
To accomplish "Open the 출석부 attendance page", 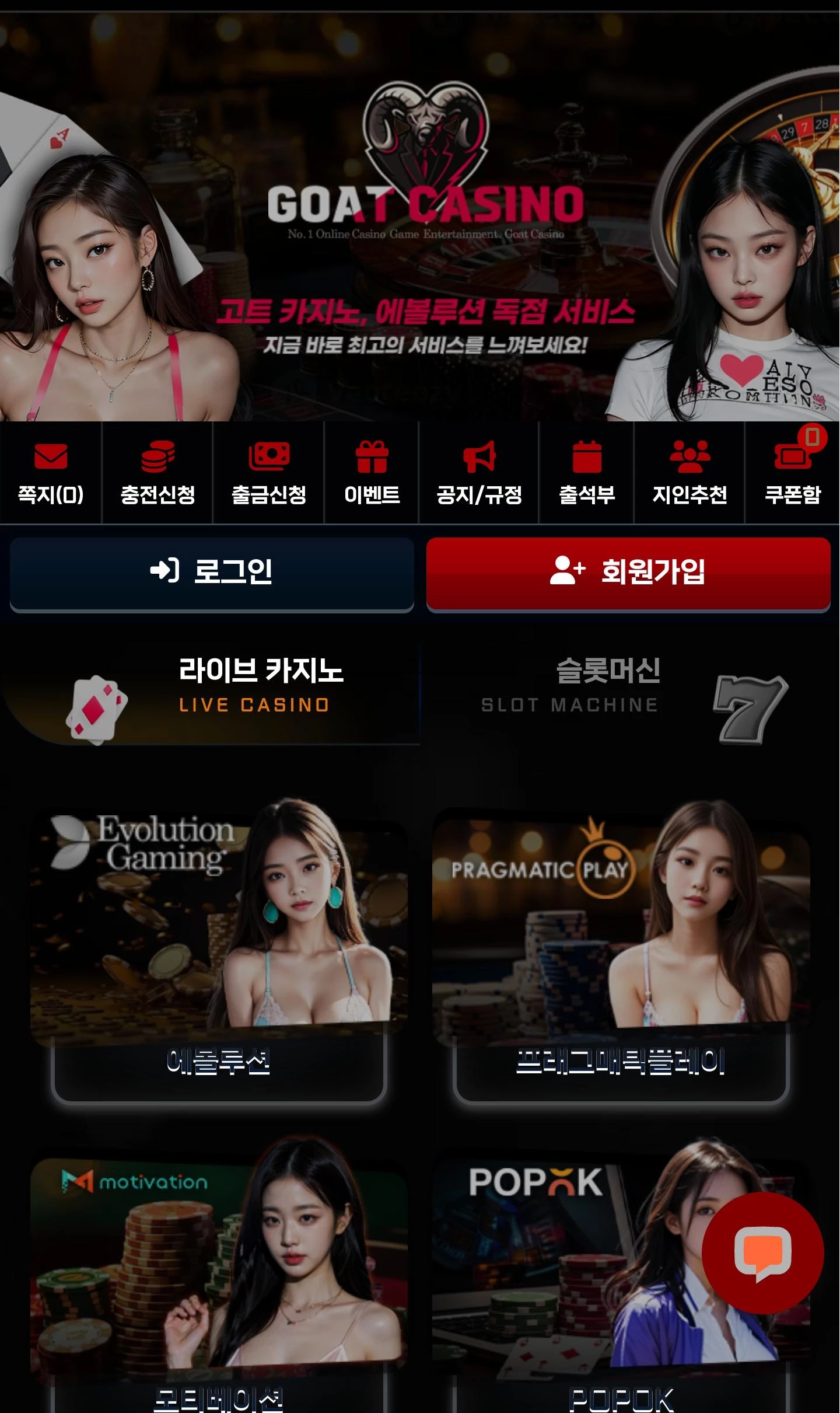I will pos(587,473).
